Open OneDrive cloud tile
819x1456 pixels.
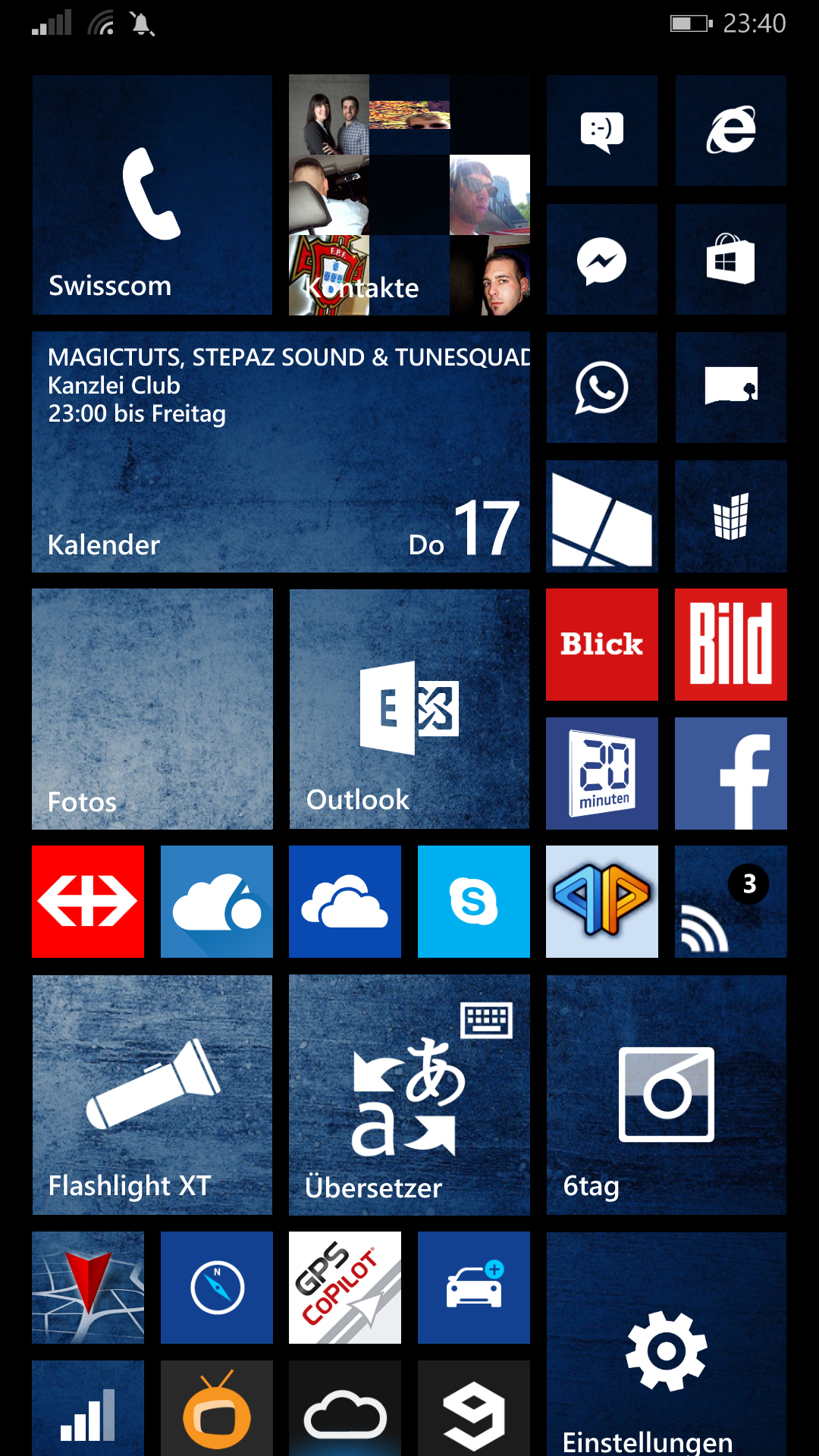tap(345, 902)
